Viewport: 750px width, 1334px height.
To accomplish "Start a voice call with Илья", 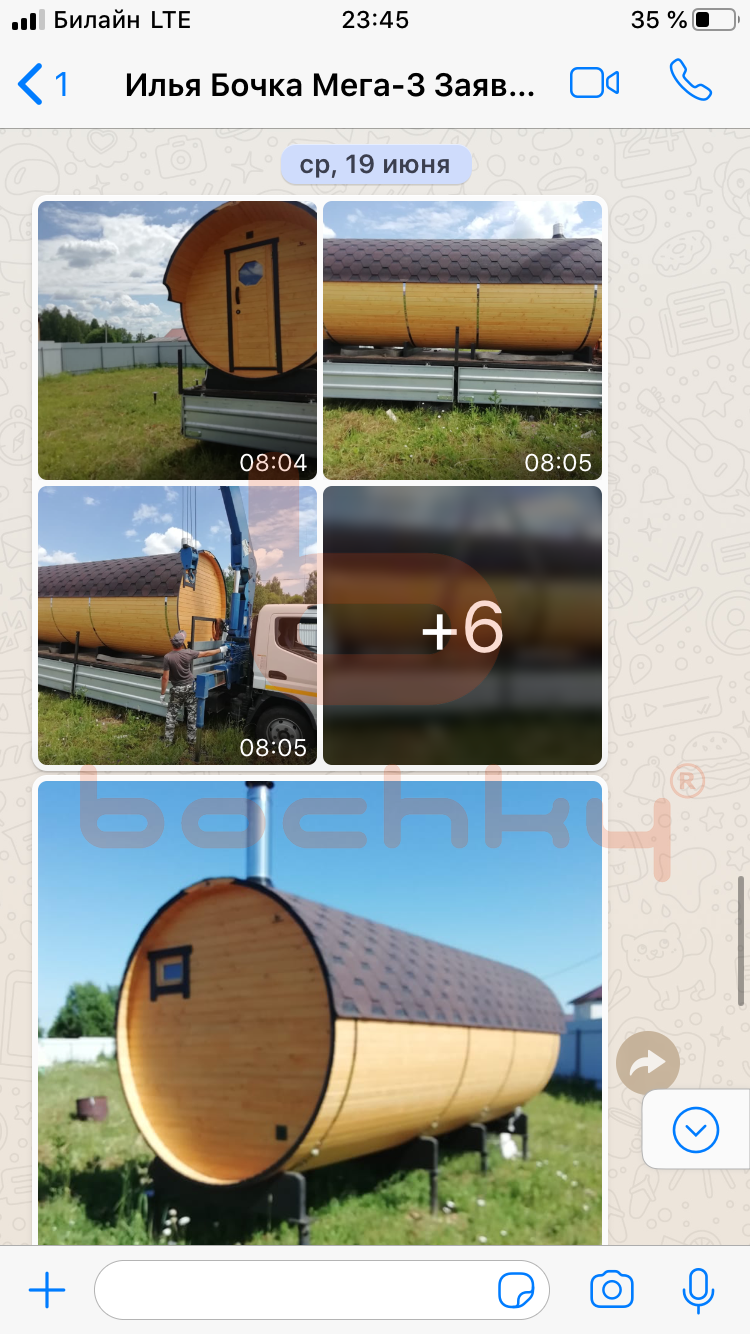I will 690,82.
